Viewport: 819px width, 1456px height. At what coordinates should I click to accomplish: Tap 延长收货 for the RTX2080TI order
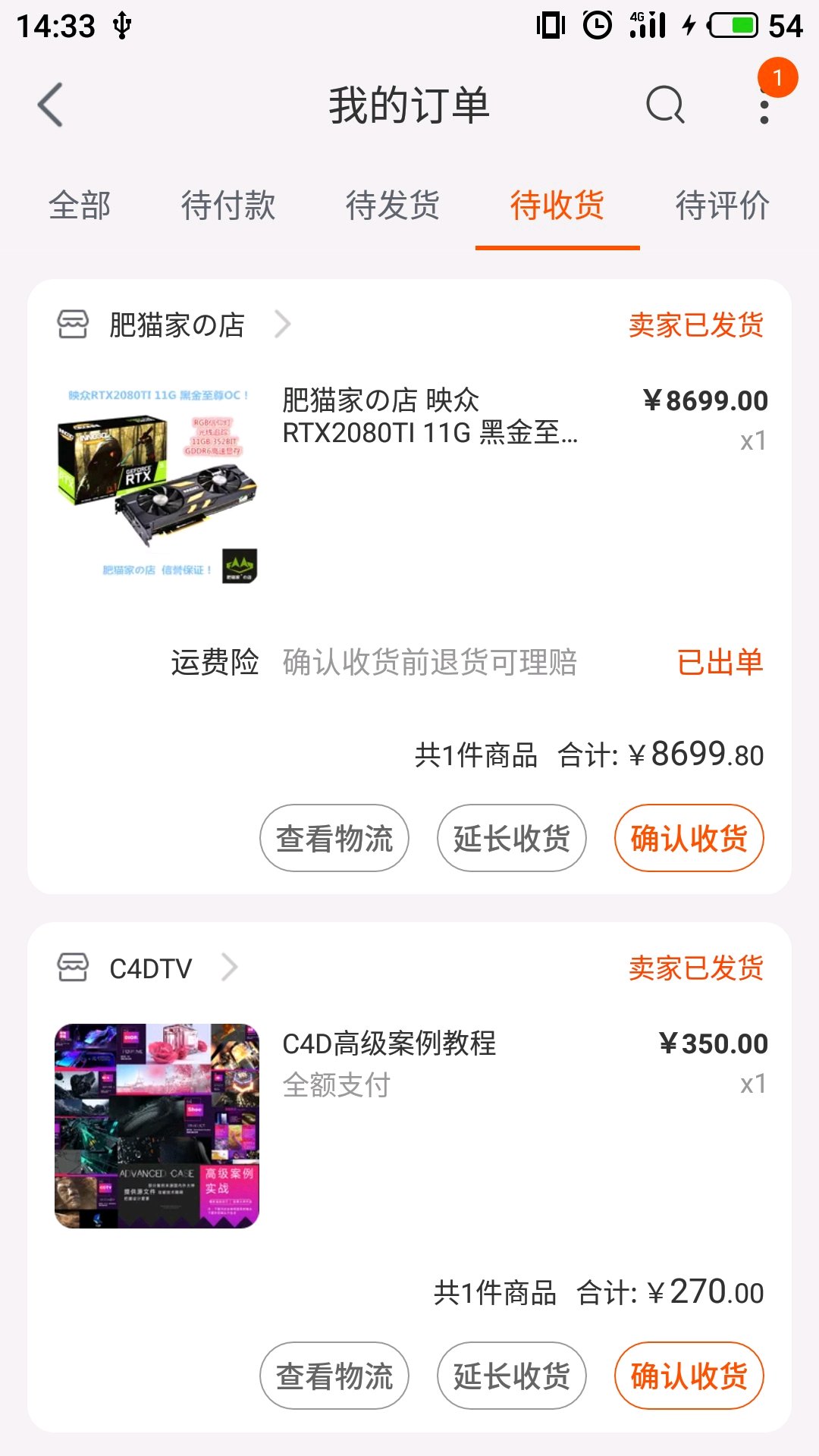[x=512, y=839]
